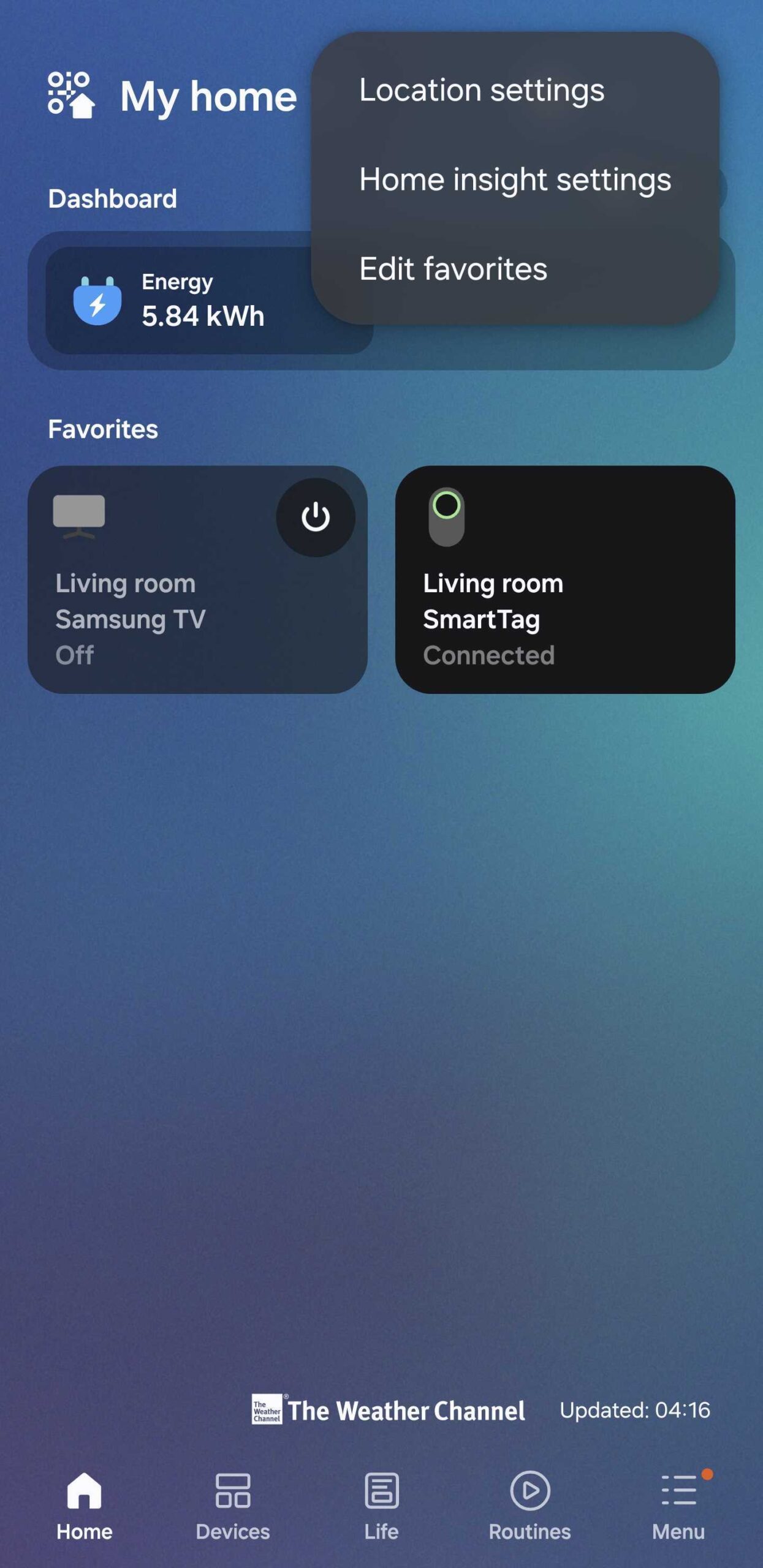Viewport: 763px width, 1568px height.
Task: Open the Energy dashboard card
Action: tap(178, 300)
